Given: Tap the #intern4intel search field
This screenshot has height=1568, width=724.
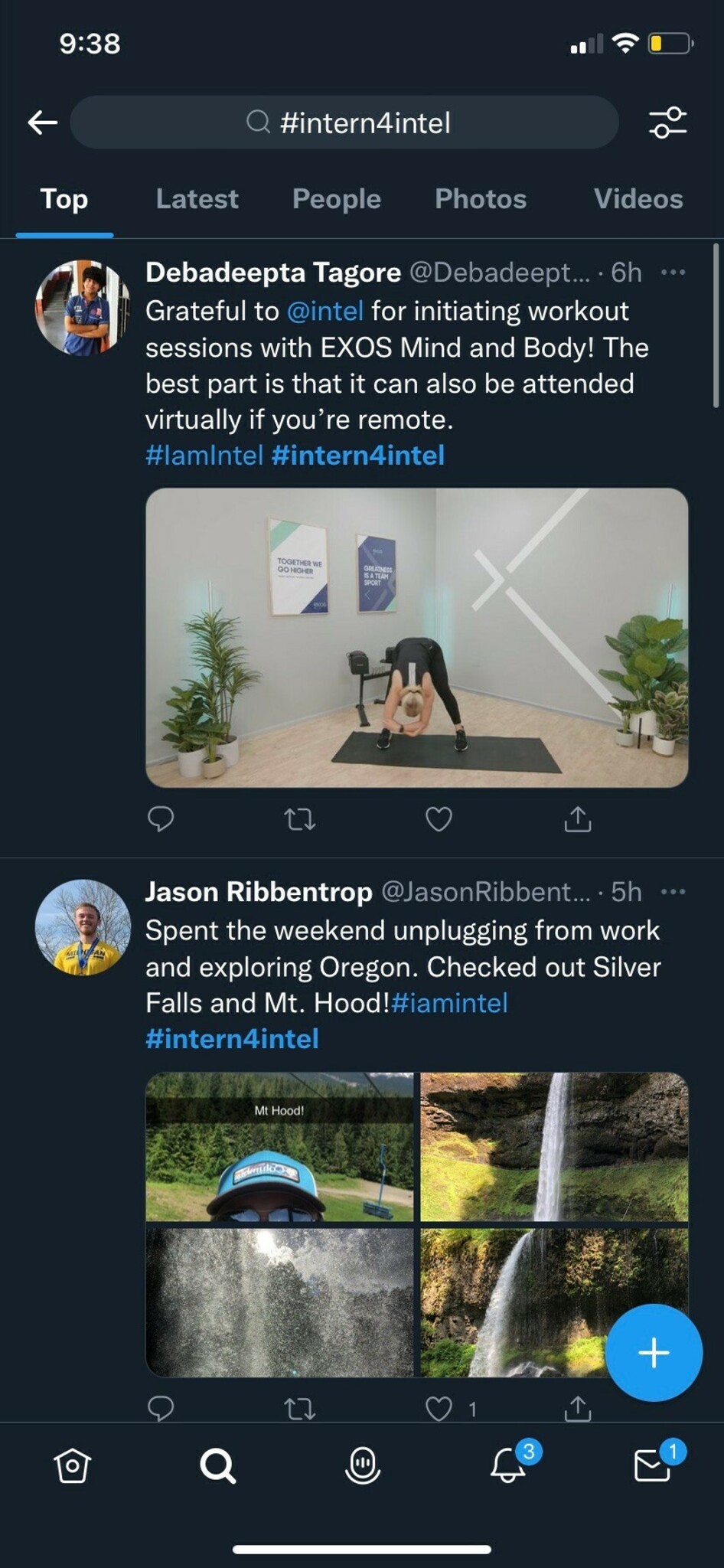Looking at the screenshot, I should coord(344,122).
